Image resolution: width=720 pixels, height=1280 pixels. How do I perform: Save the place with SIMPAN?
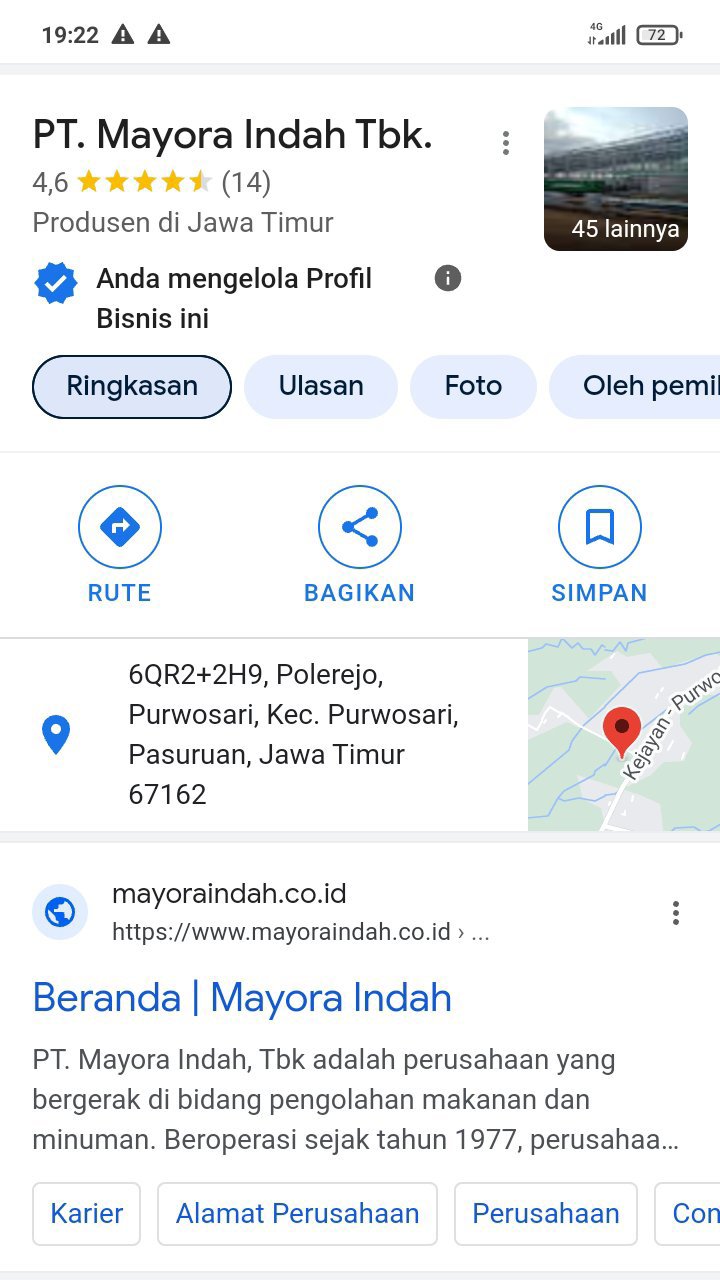599,545
